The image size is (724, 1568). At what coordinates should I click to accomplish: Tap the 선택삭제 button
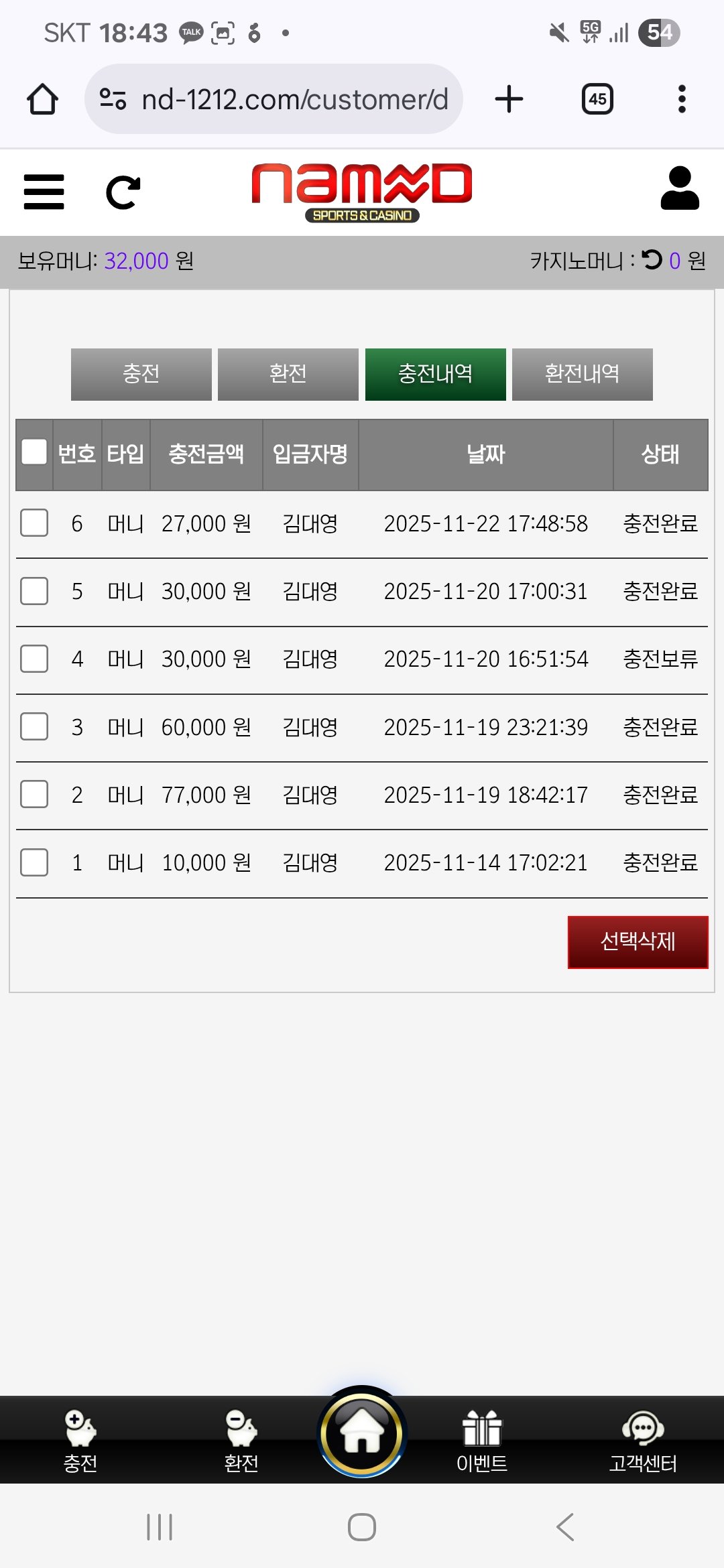(x=638, y=941)
